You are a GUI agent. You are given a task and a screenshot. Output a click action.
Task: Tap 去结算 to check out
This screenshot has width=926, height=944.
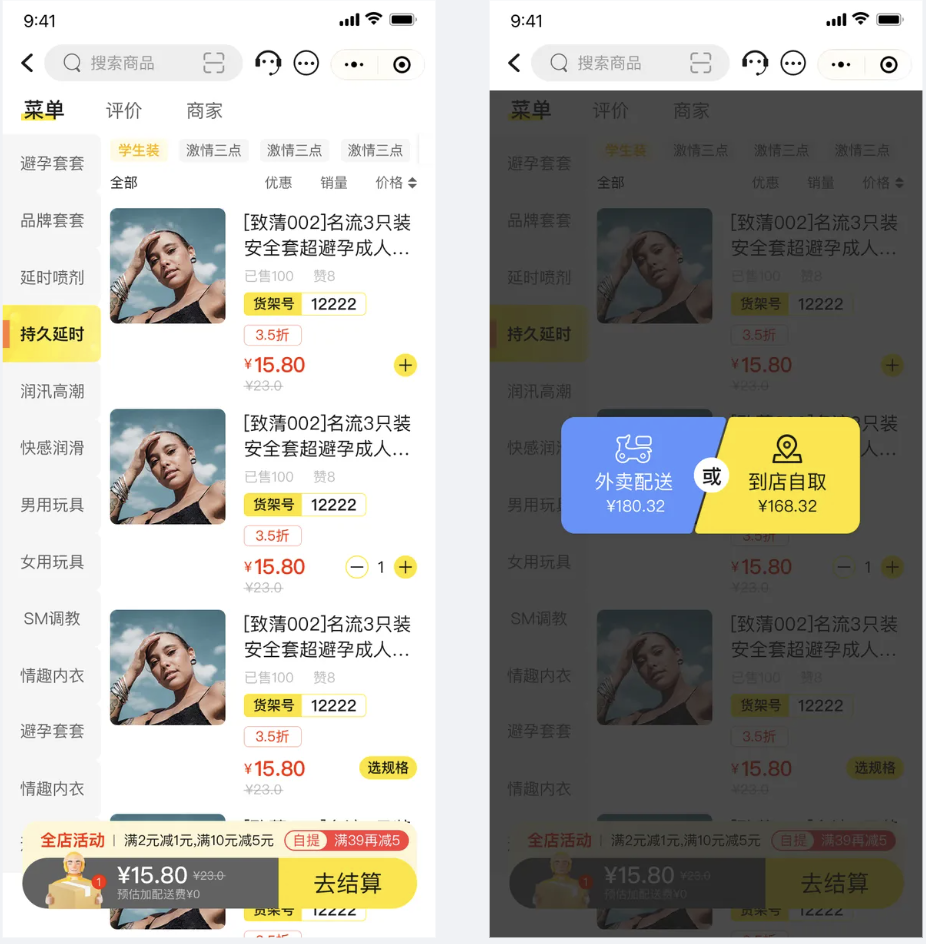[347, 883]
